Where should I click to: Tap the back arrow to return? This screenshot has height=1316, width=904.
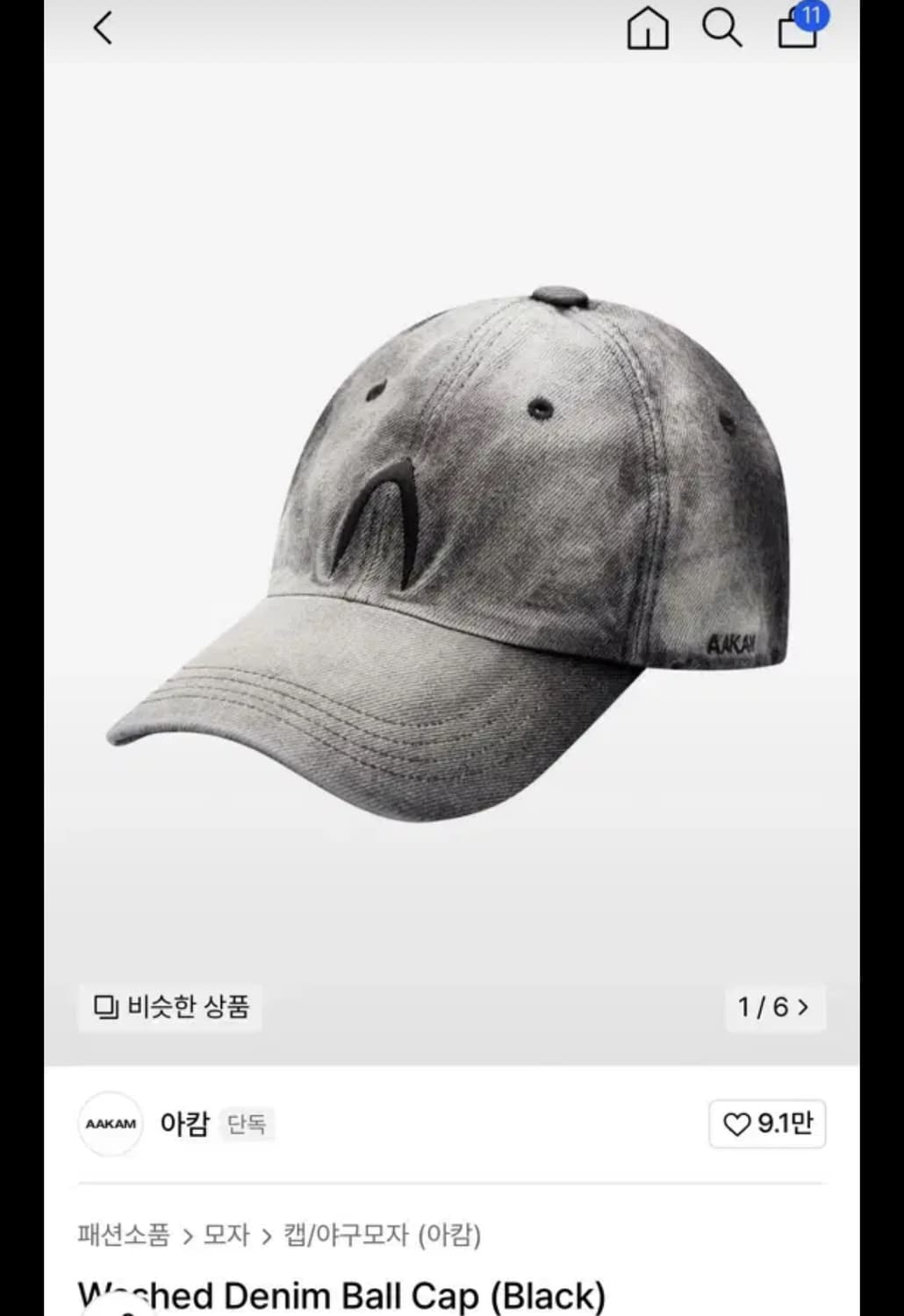104,28
